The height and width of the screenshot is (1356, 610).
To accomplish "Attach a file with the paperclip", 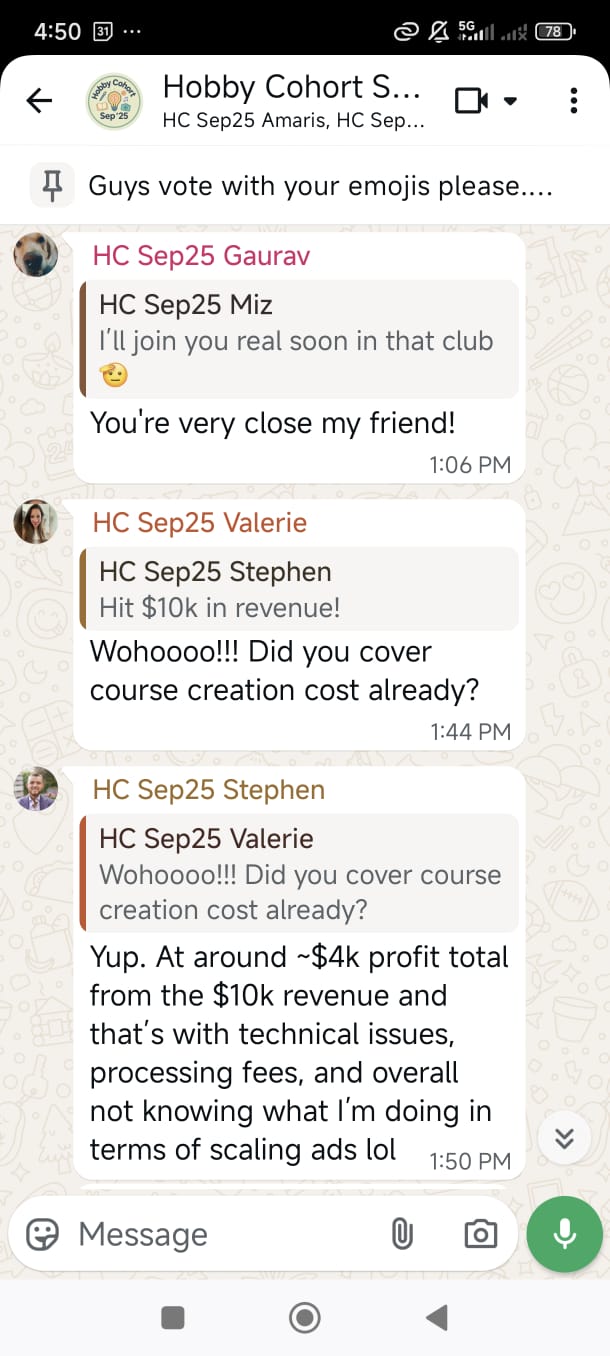I will point(402,1234).
